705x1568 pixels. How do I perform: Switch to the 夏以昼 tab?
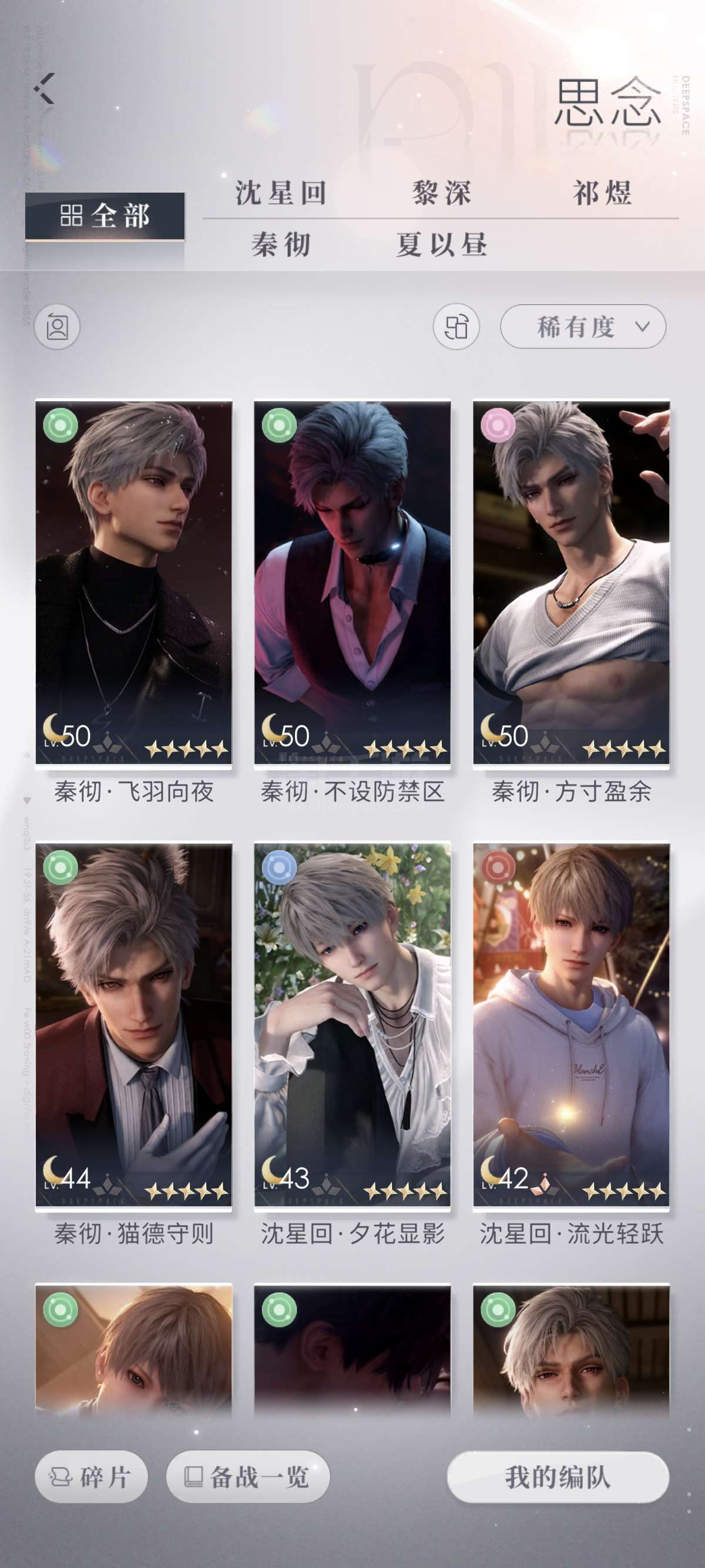441,245
